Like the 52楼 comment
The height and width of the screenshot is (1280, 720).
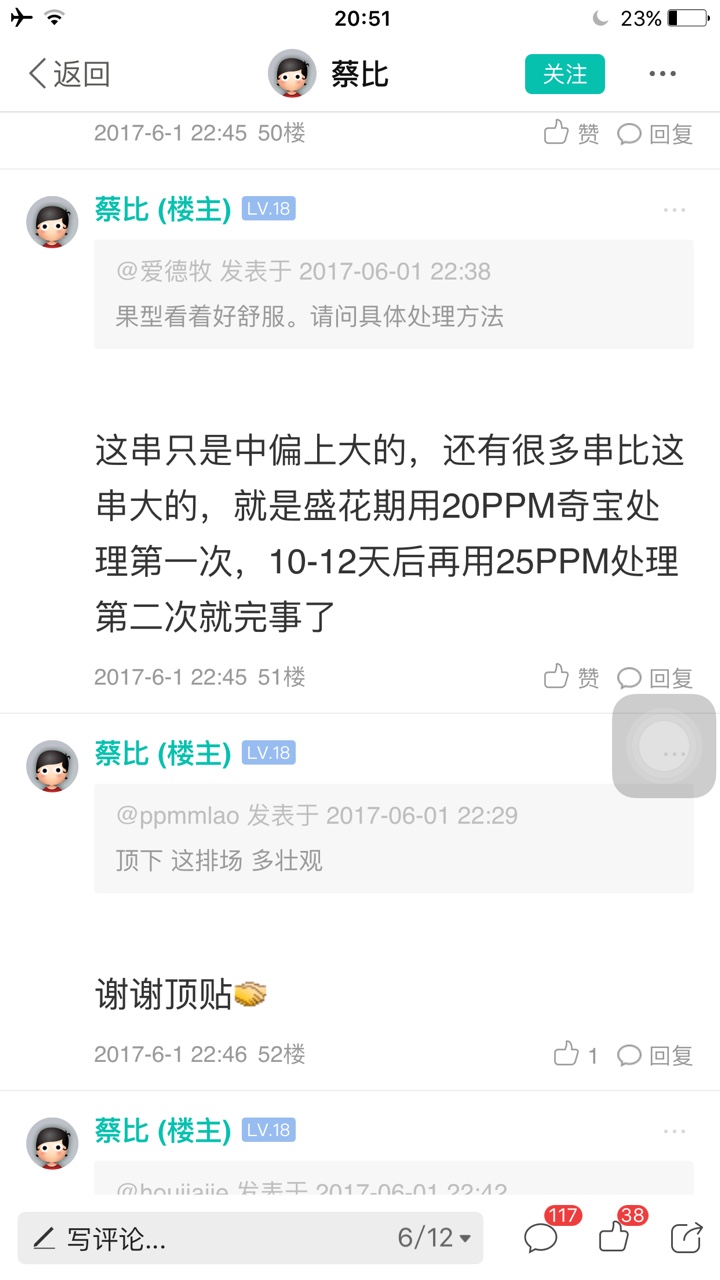tap(575, 1054)
